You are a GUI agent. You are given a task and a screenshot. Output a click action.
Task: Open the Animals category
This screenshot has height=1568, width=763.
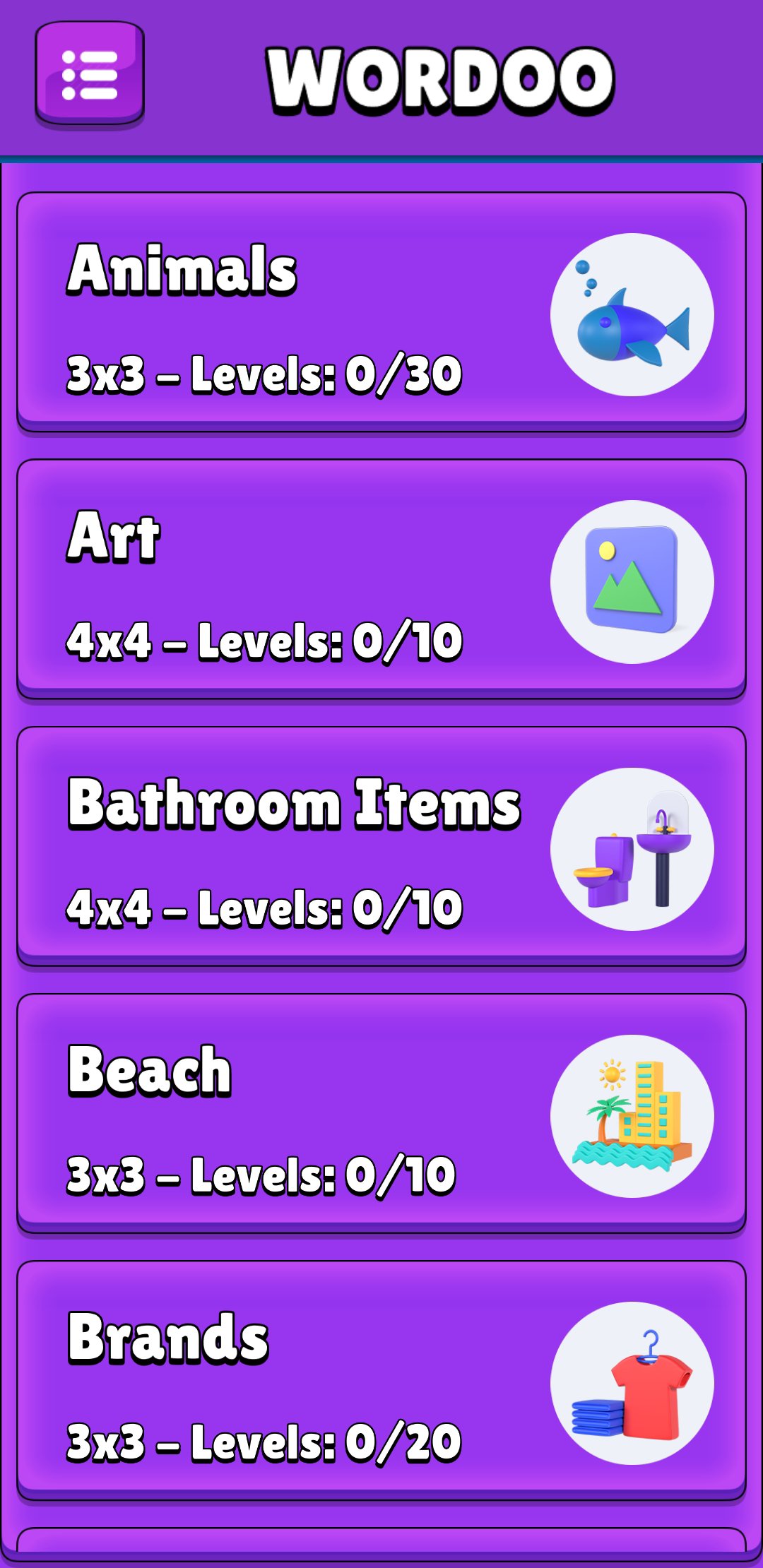[381, 313]
